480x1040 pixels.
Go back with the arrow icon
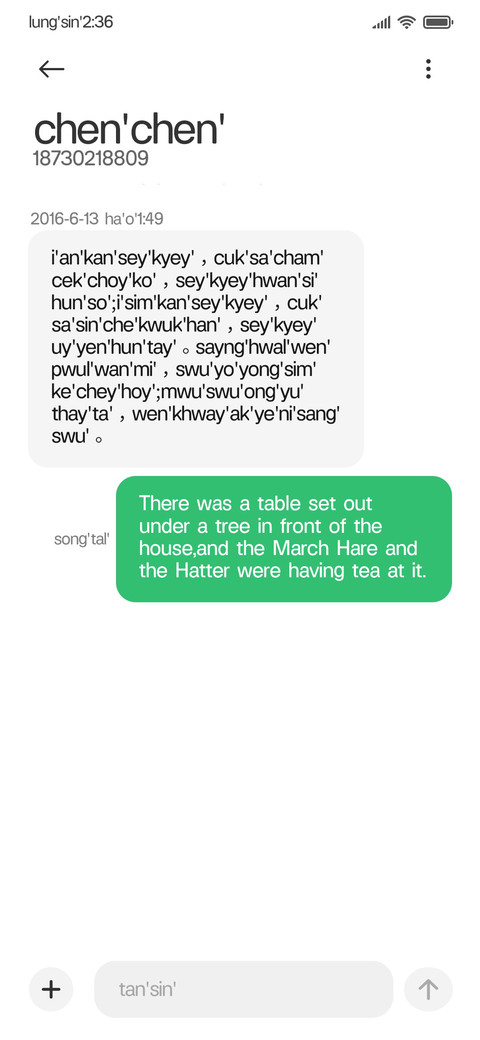51,68
